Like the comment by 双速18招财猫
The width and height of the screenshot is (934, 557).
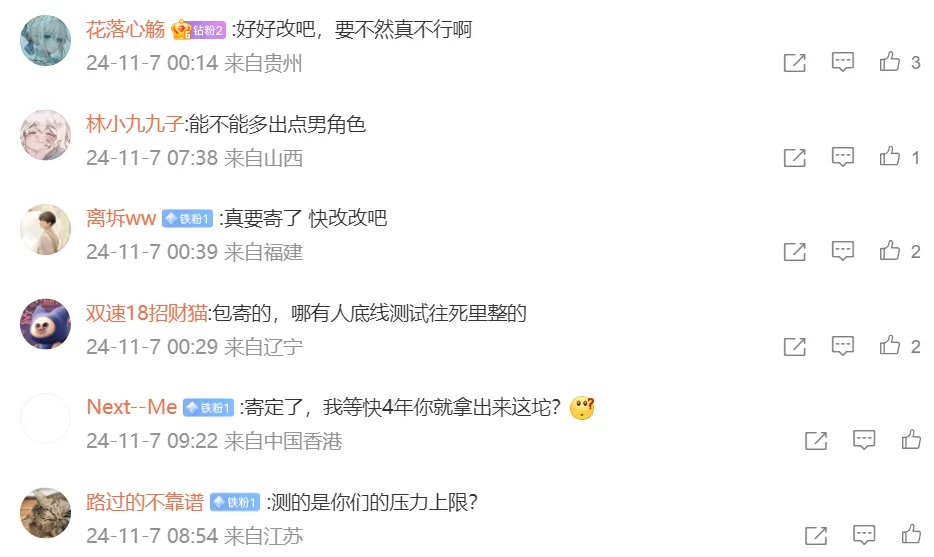click(889, 346)
